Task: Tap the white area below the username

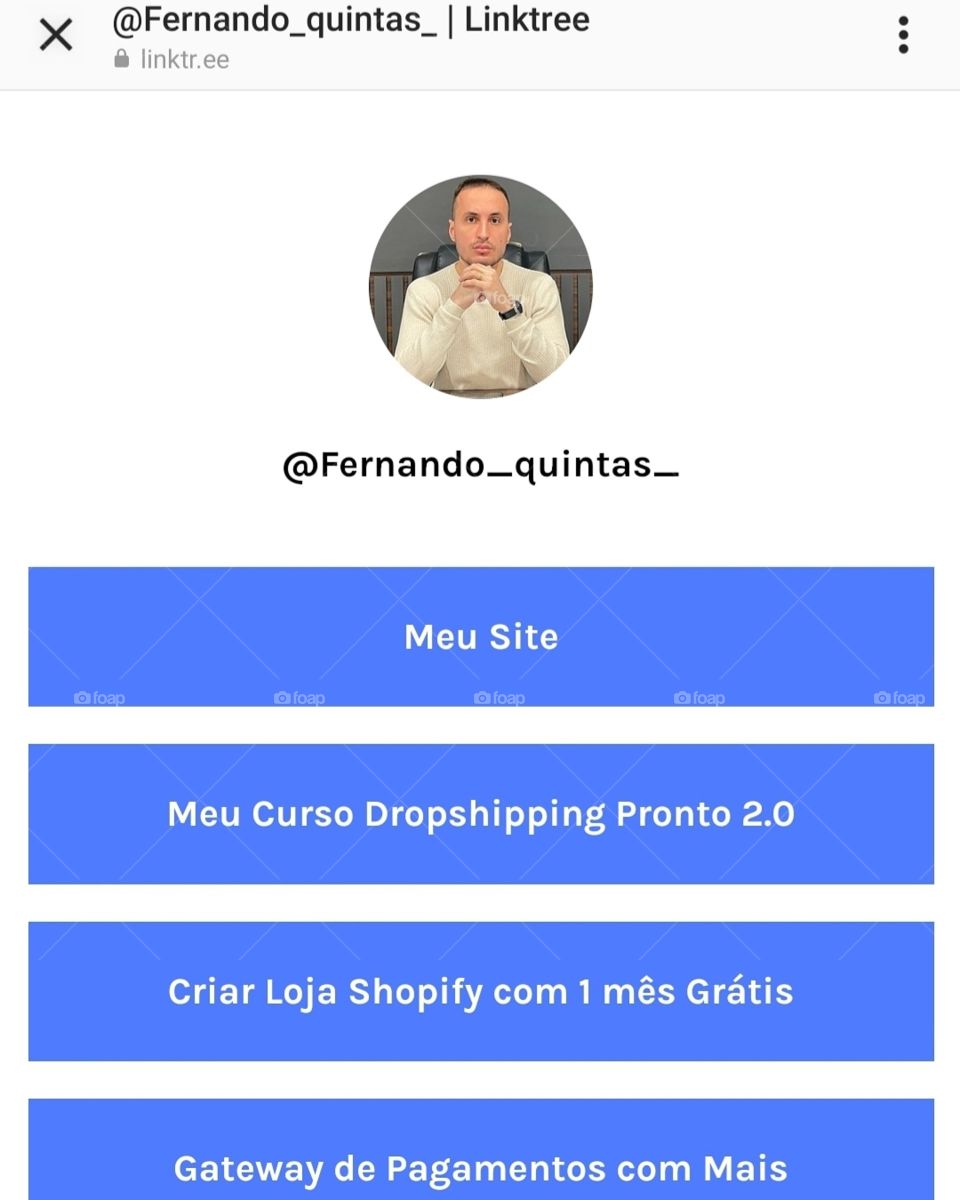Action: (480, 520)
